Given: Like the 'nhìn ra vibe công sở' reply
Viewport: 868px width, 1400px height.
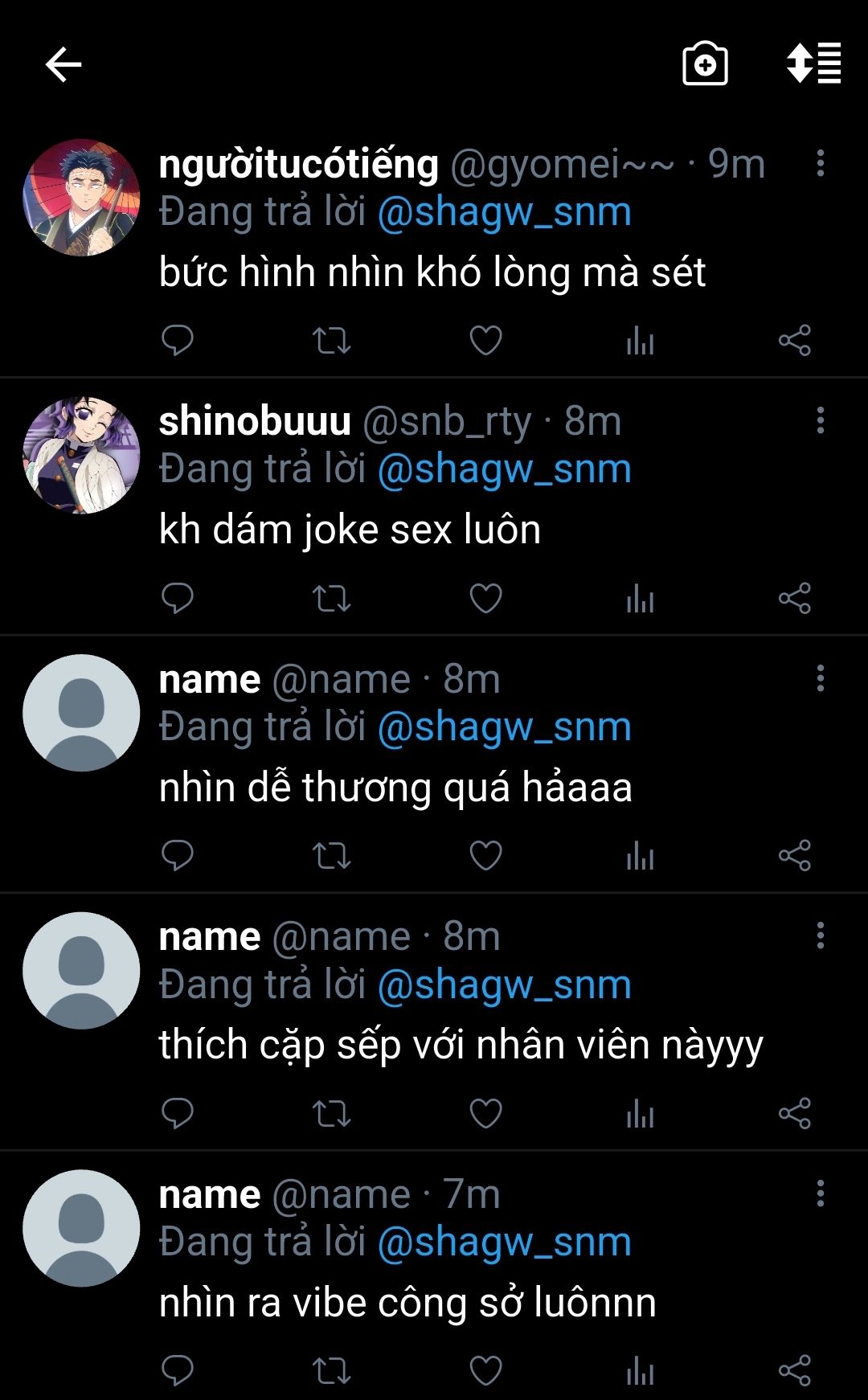Looking at the screenshot, I should coord(485,1370).
